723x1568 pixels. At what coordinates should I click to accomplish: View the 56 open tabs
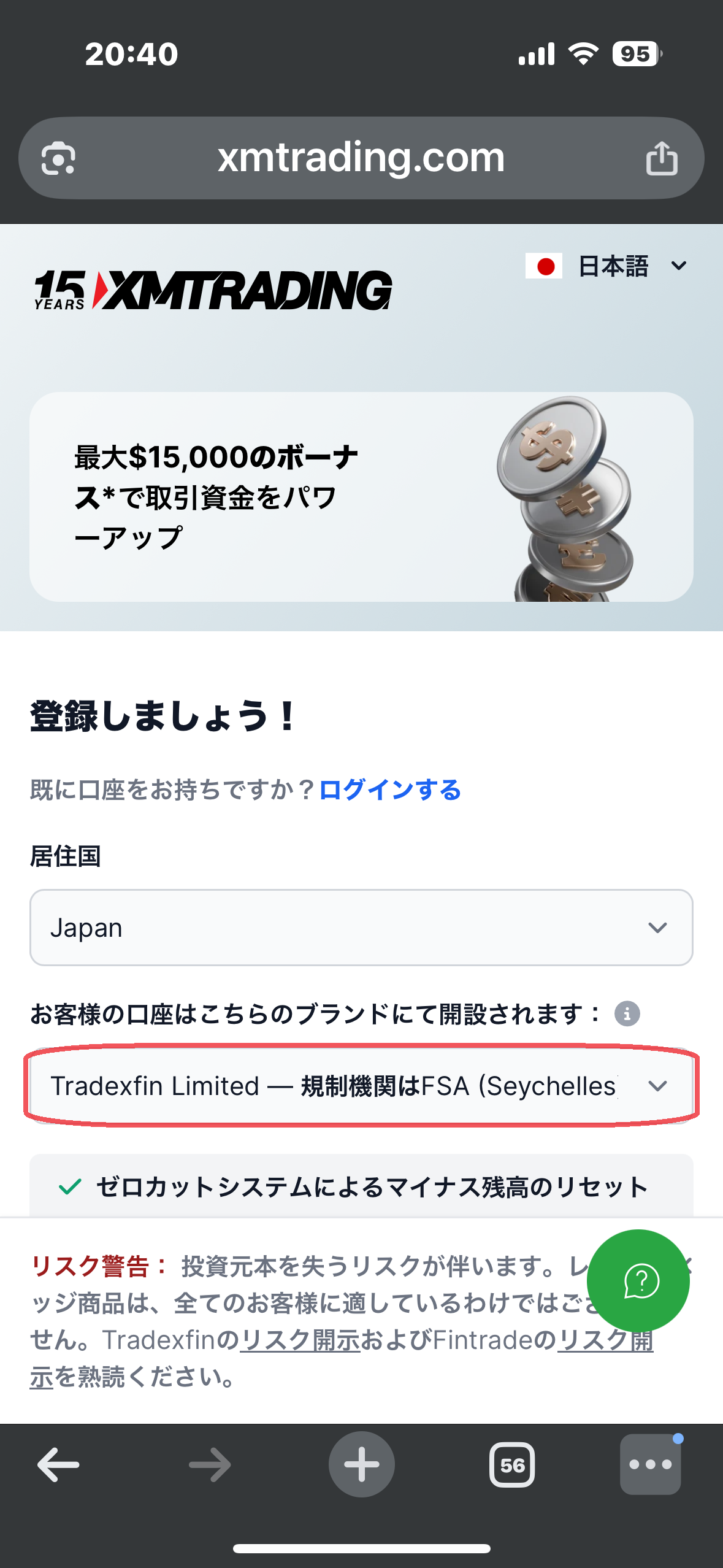tap(512, 1465)
